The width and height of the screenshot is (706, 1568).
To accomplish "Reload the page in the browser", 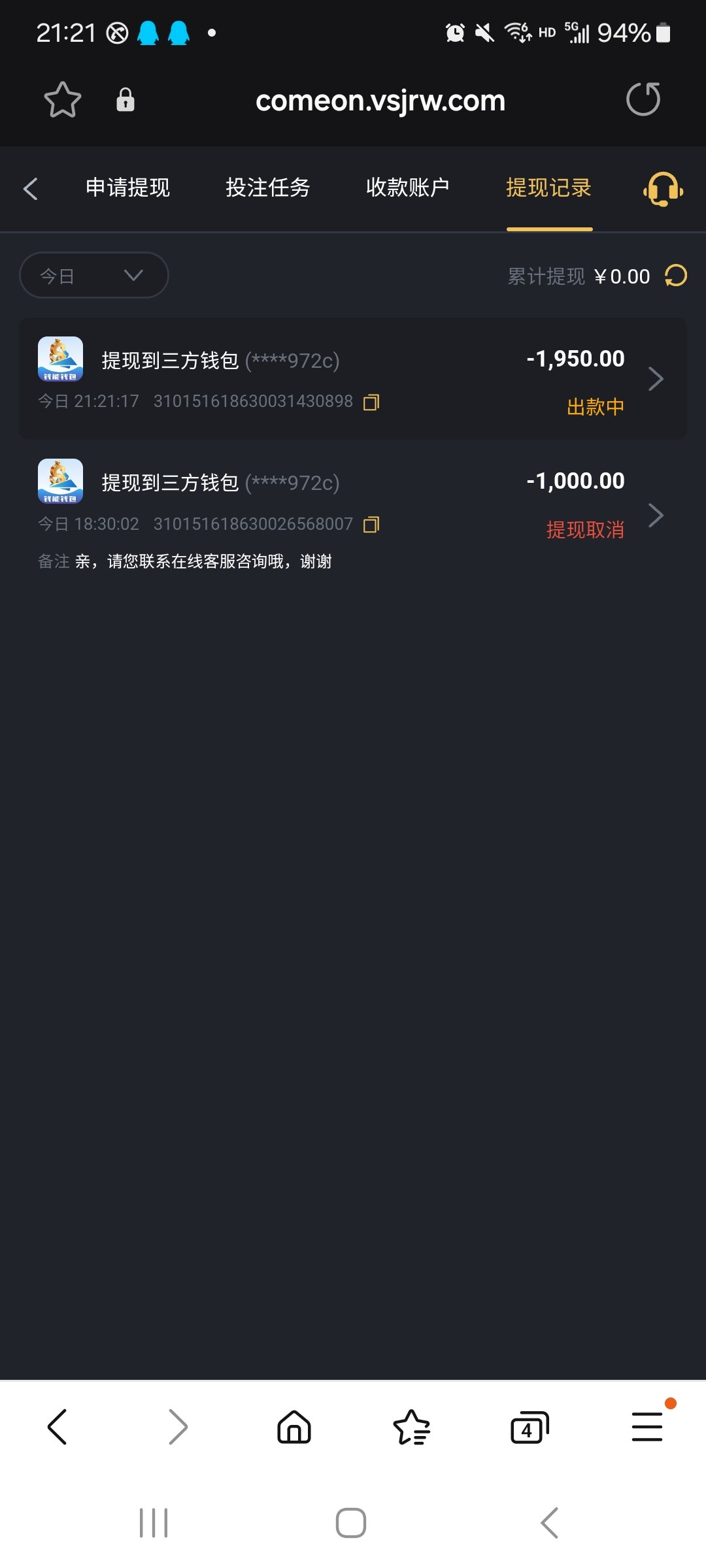I will (x=643, y=99).
